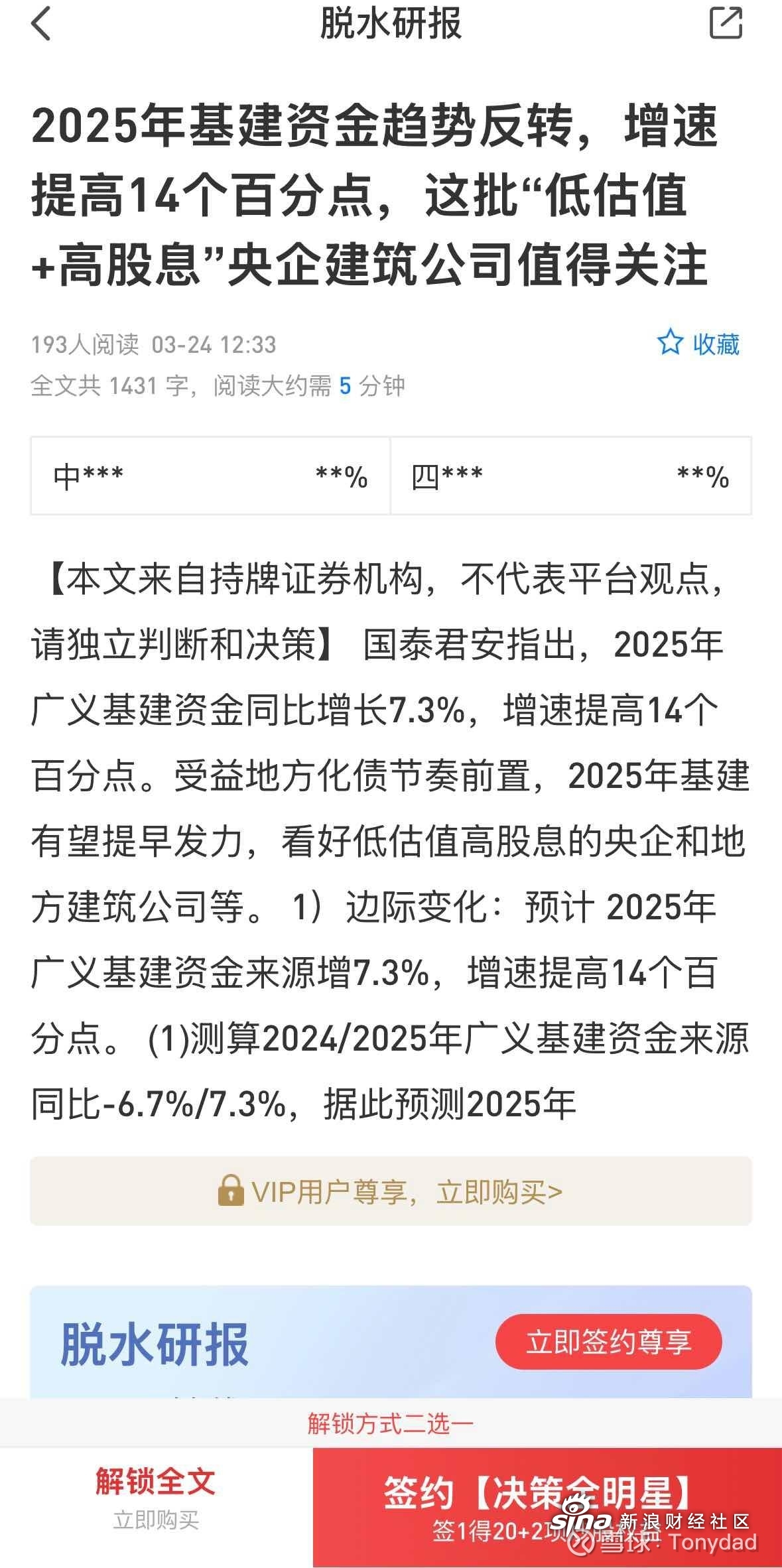Viewport: 782px width, 1568px height.
Task: Open the masked stock cell 四***
Action: click(571, 476)
